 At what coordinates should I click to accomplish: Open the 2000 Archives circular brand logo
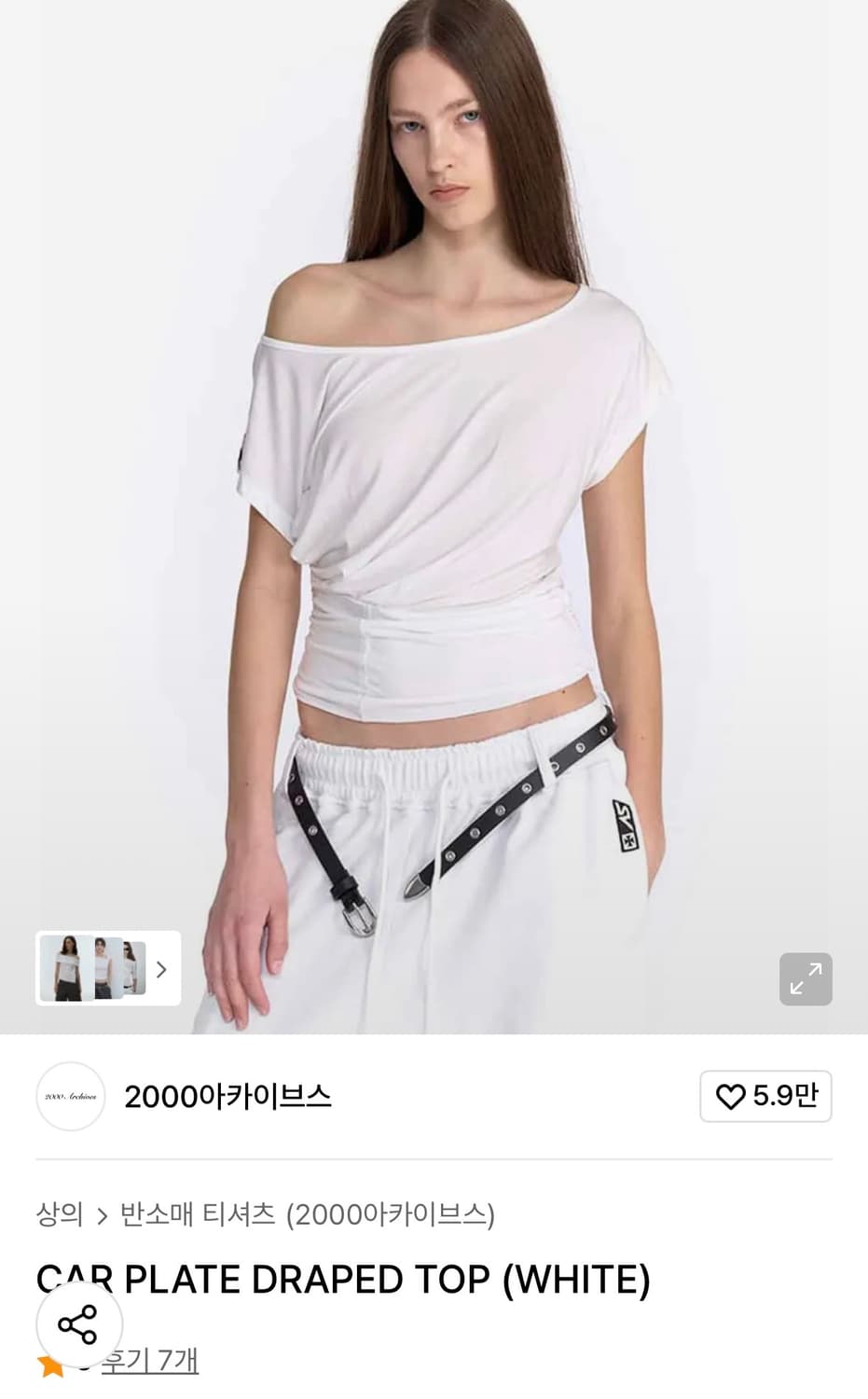(70, 1097)
